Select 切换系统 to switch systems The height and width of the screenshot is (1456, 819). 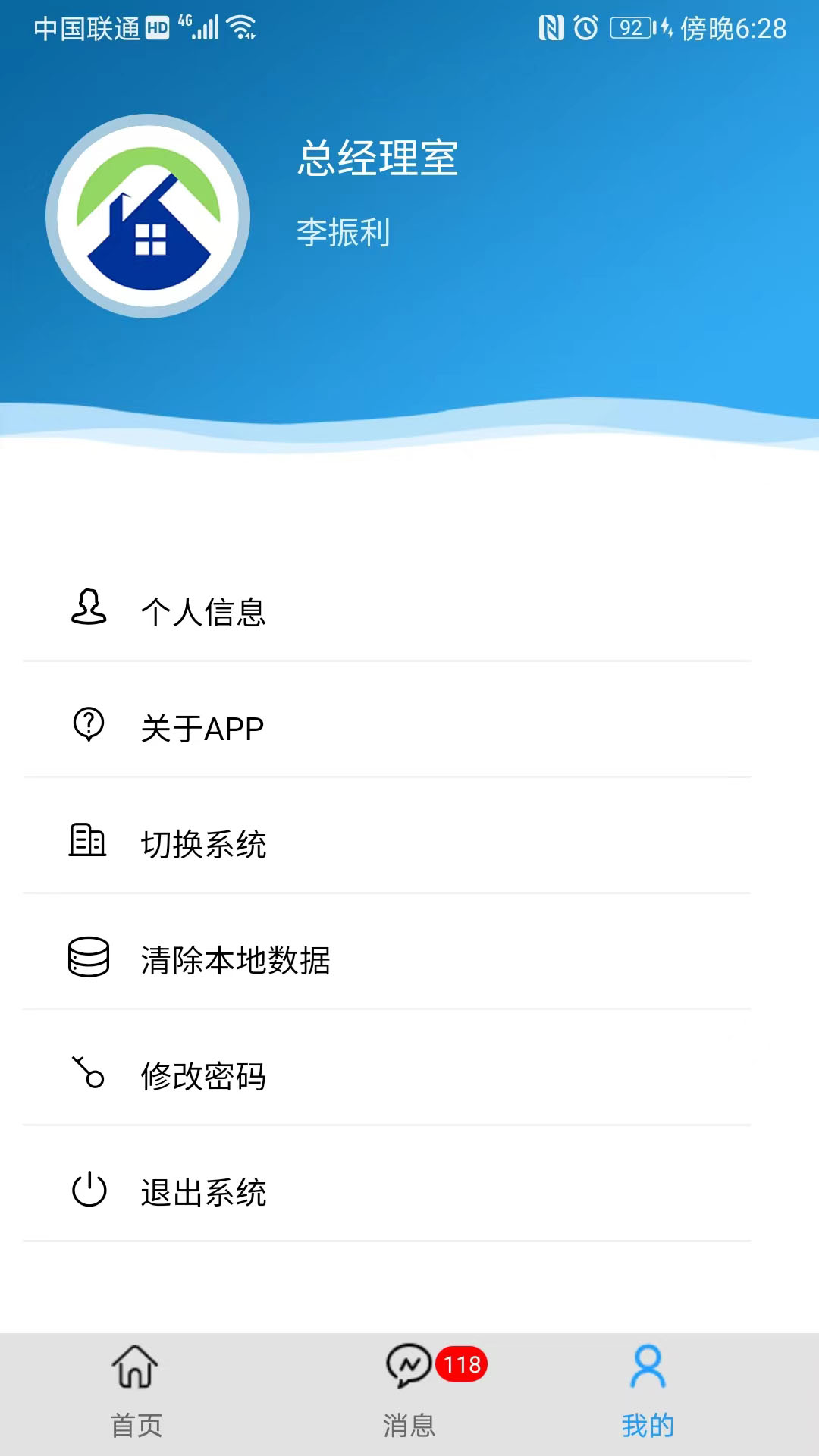point(387,843)
